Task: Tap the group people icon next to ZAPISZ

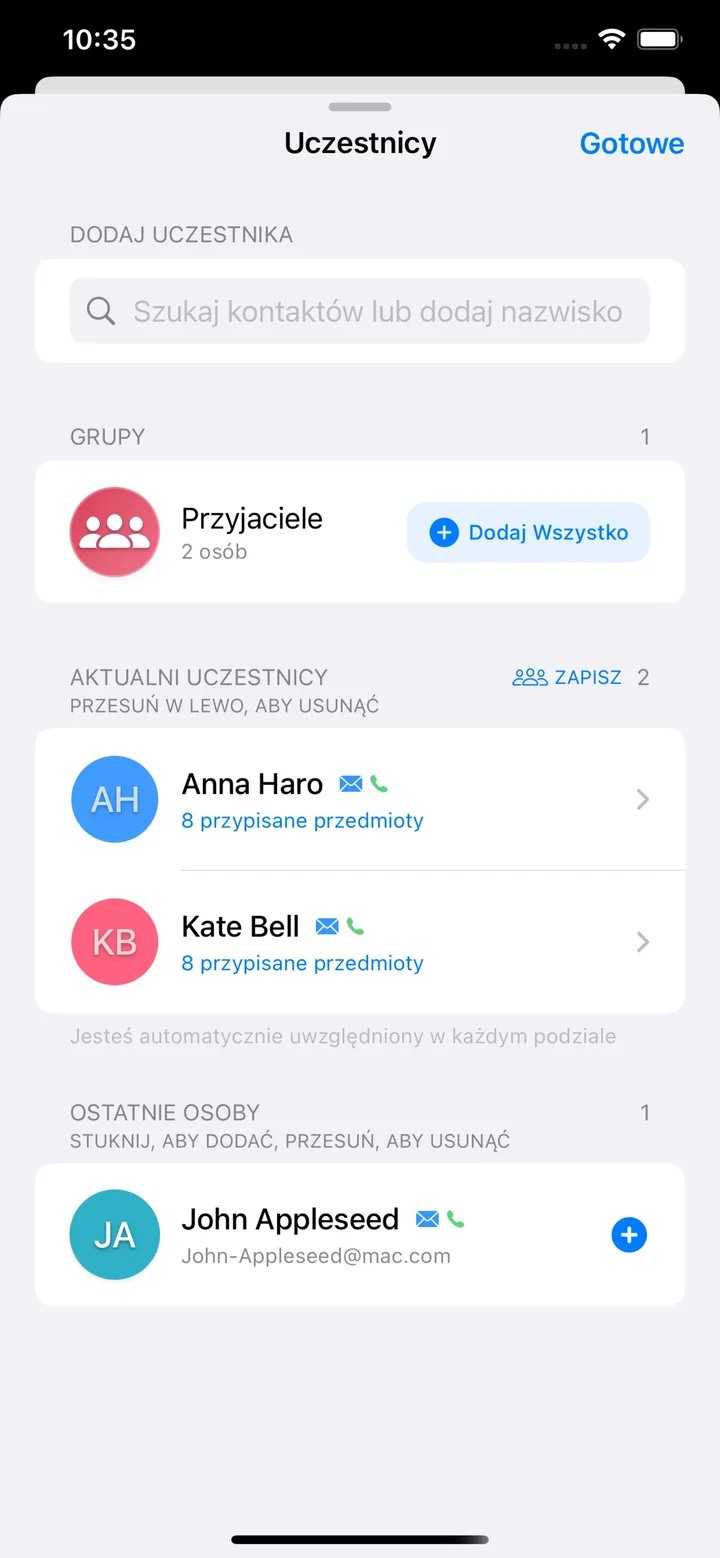Action: (530, 677)
